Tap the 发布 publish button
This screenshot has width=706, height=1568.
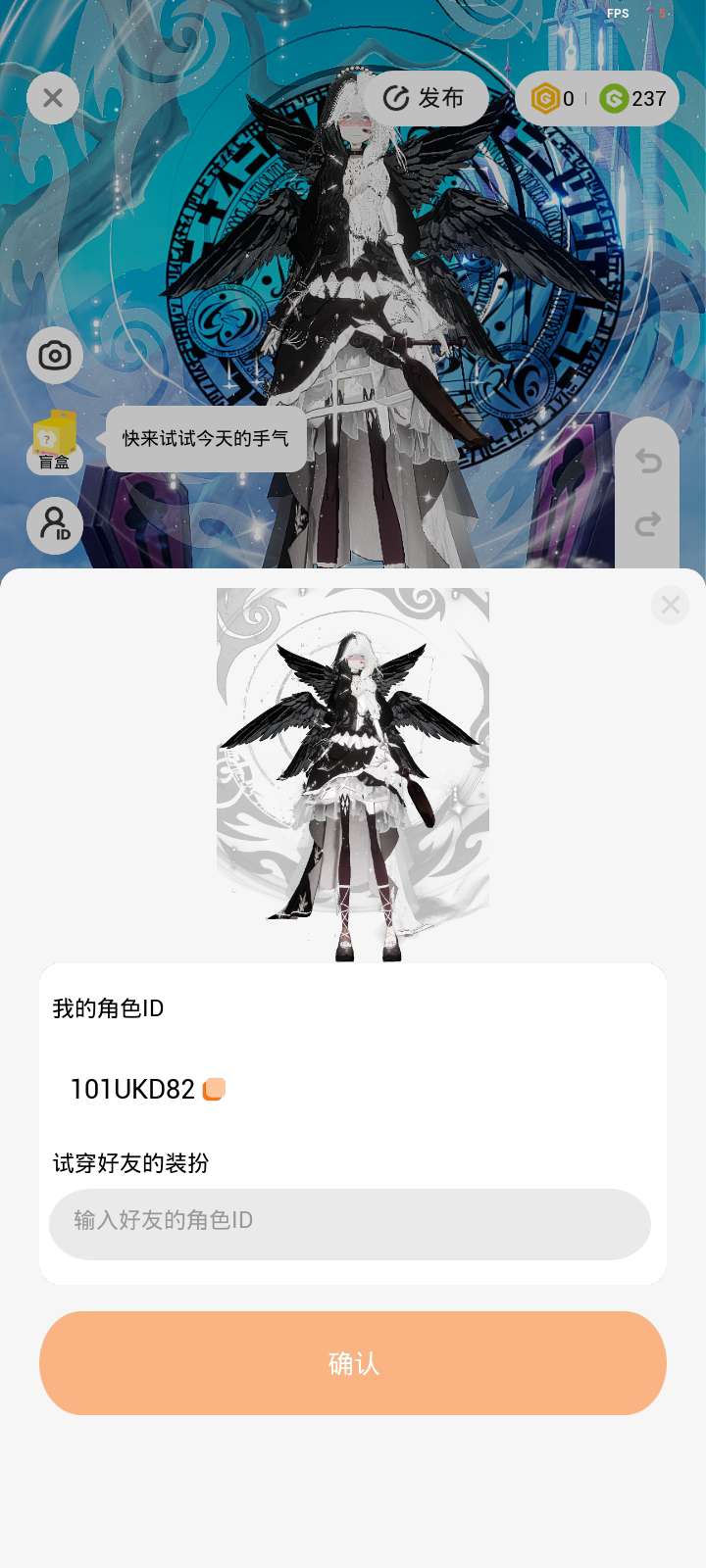(424, 98)
